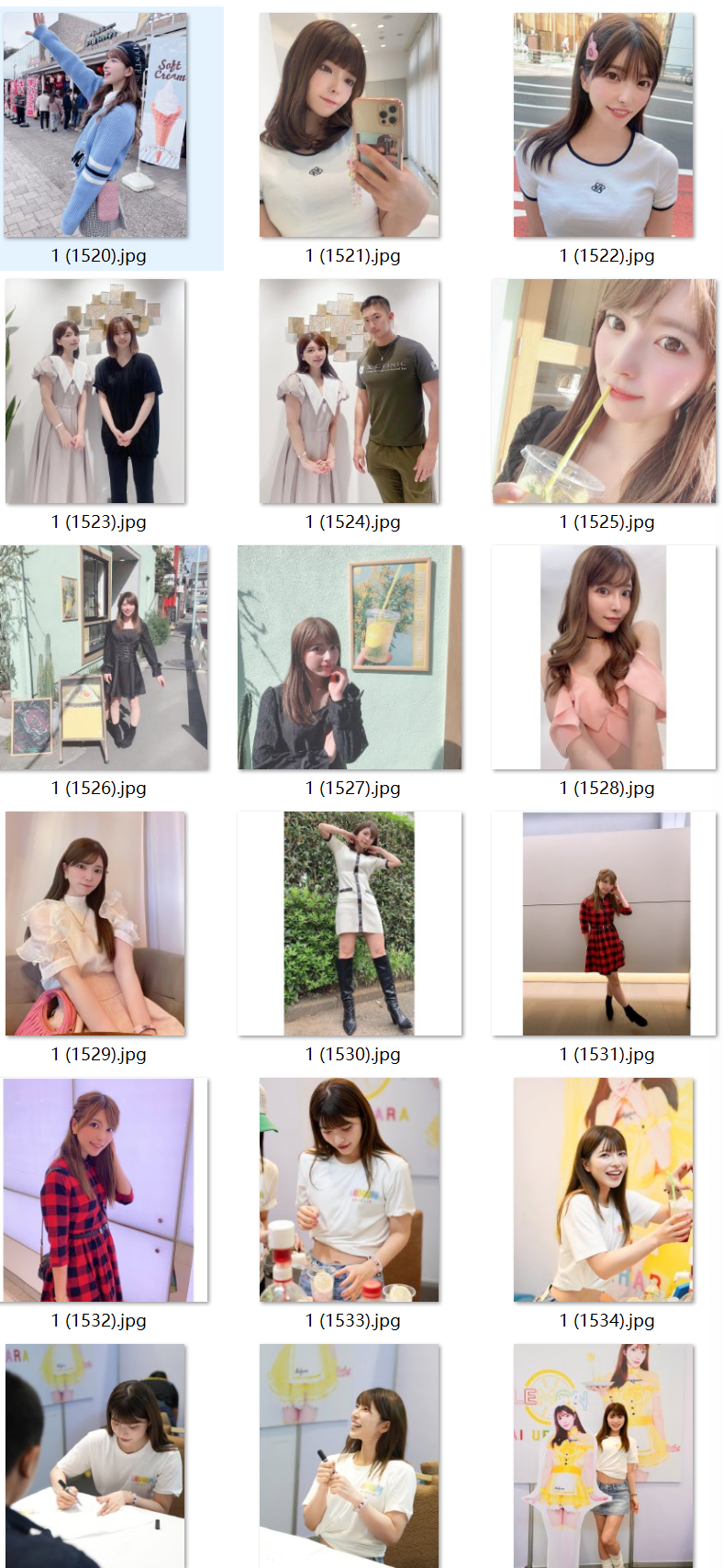
Task: Open the photo 1 (1526).jpg
Action: pyautogui.click(x=104, y=658)
